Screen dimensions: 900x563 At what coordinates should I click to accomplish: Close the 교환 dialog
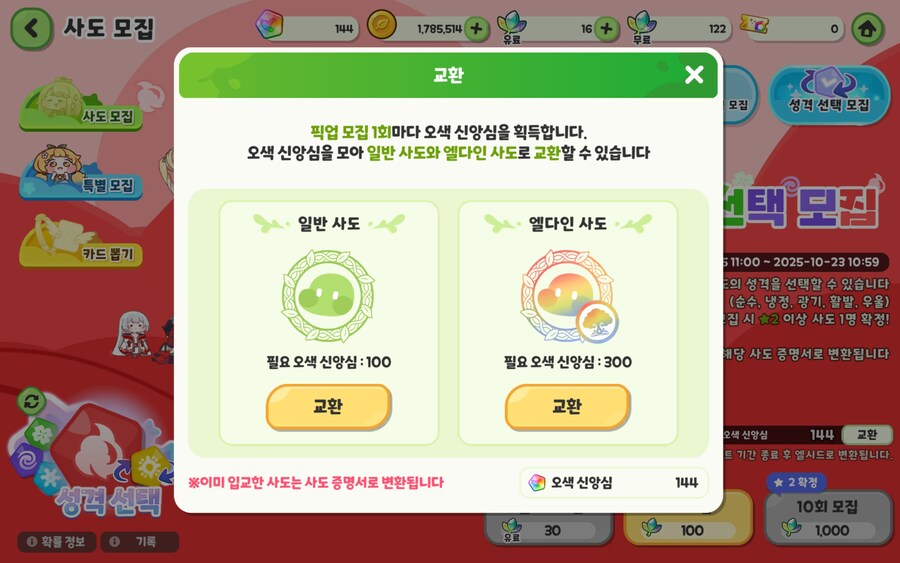point(694,74)
